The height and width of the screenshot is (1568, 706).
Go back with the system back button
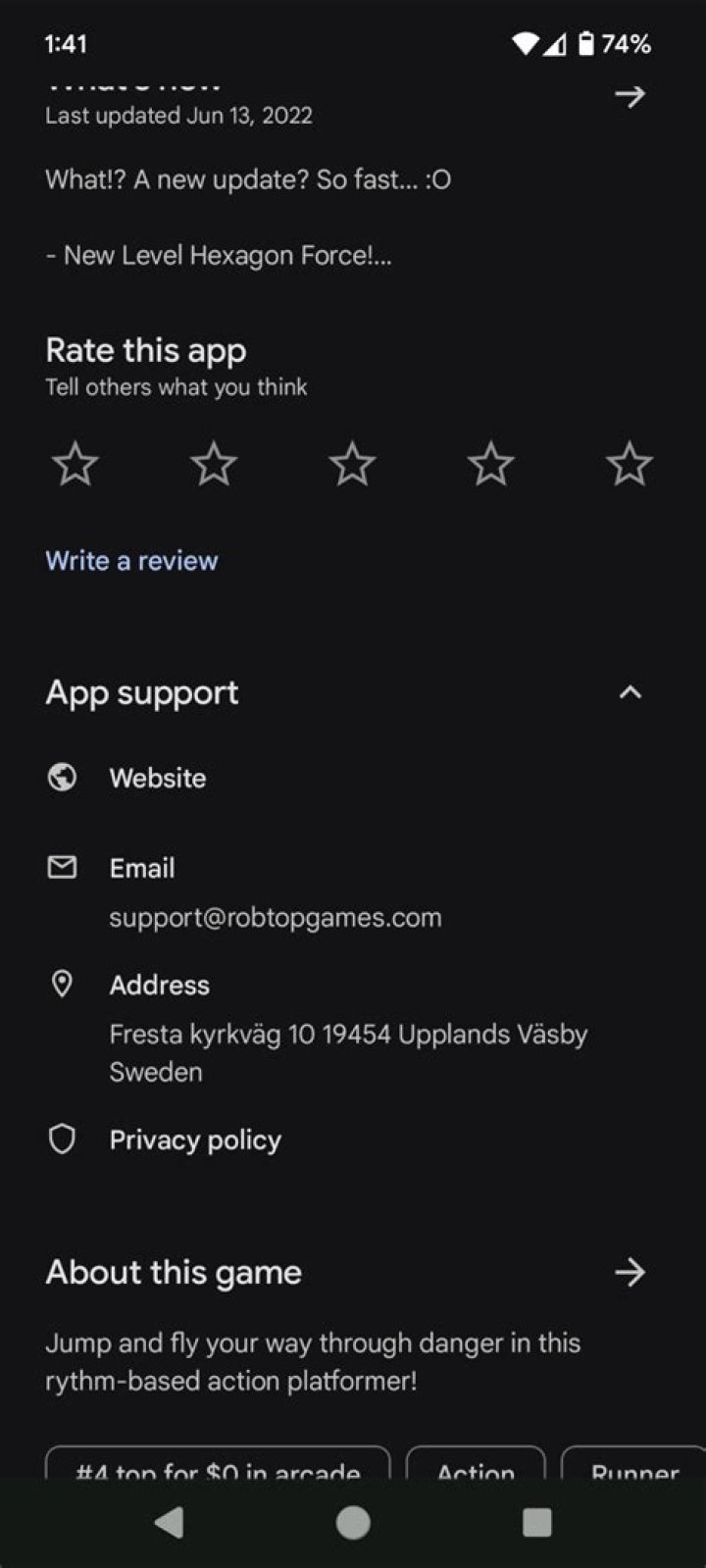tap(170, 1522)
